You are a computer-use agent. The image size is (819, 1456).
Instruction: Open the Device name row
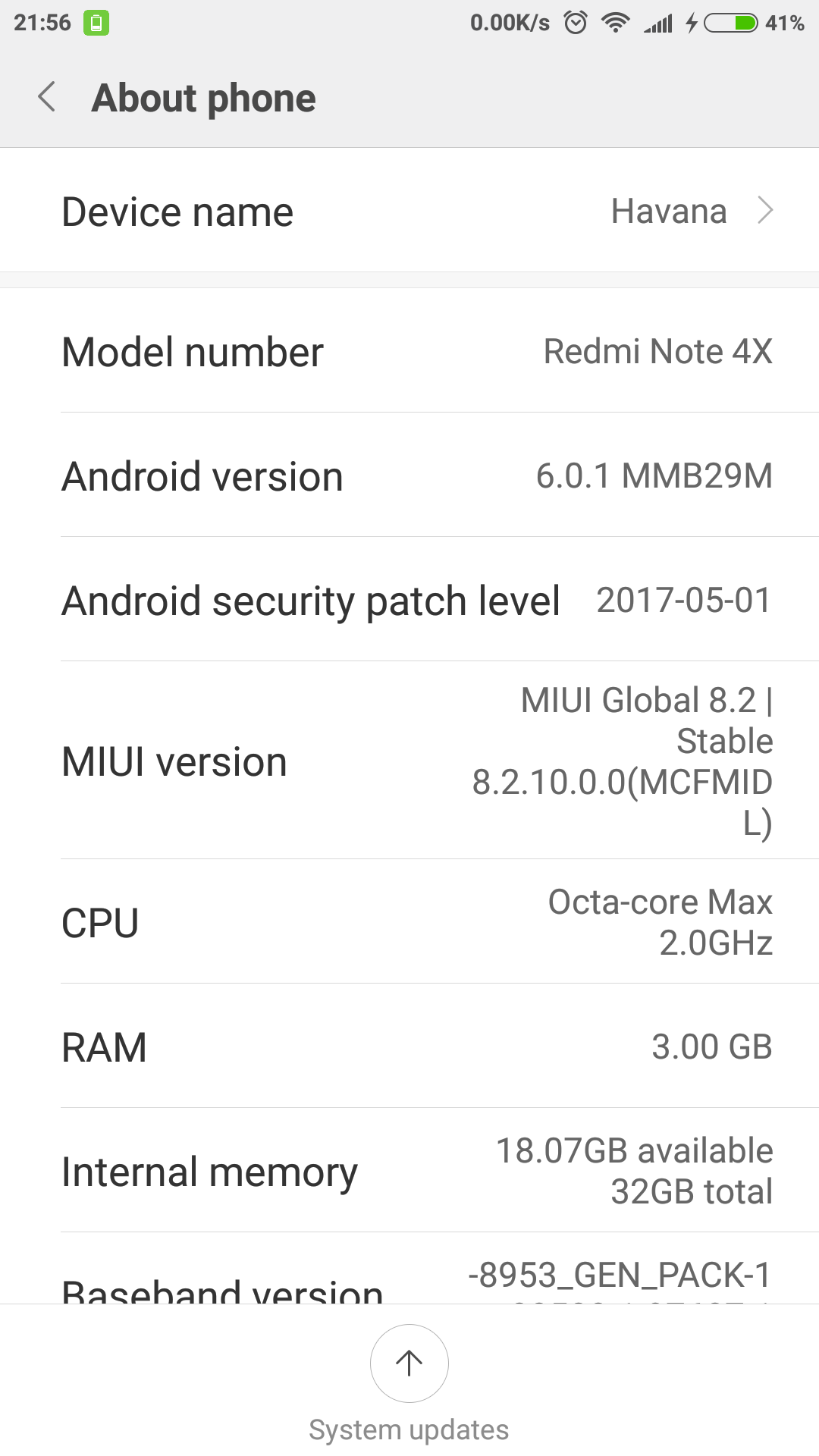[409, 211]
